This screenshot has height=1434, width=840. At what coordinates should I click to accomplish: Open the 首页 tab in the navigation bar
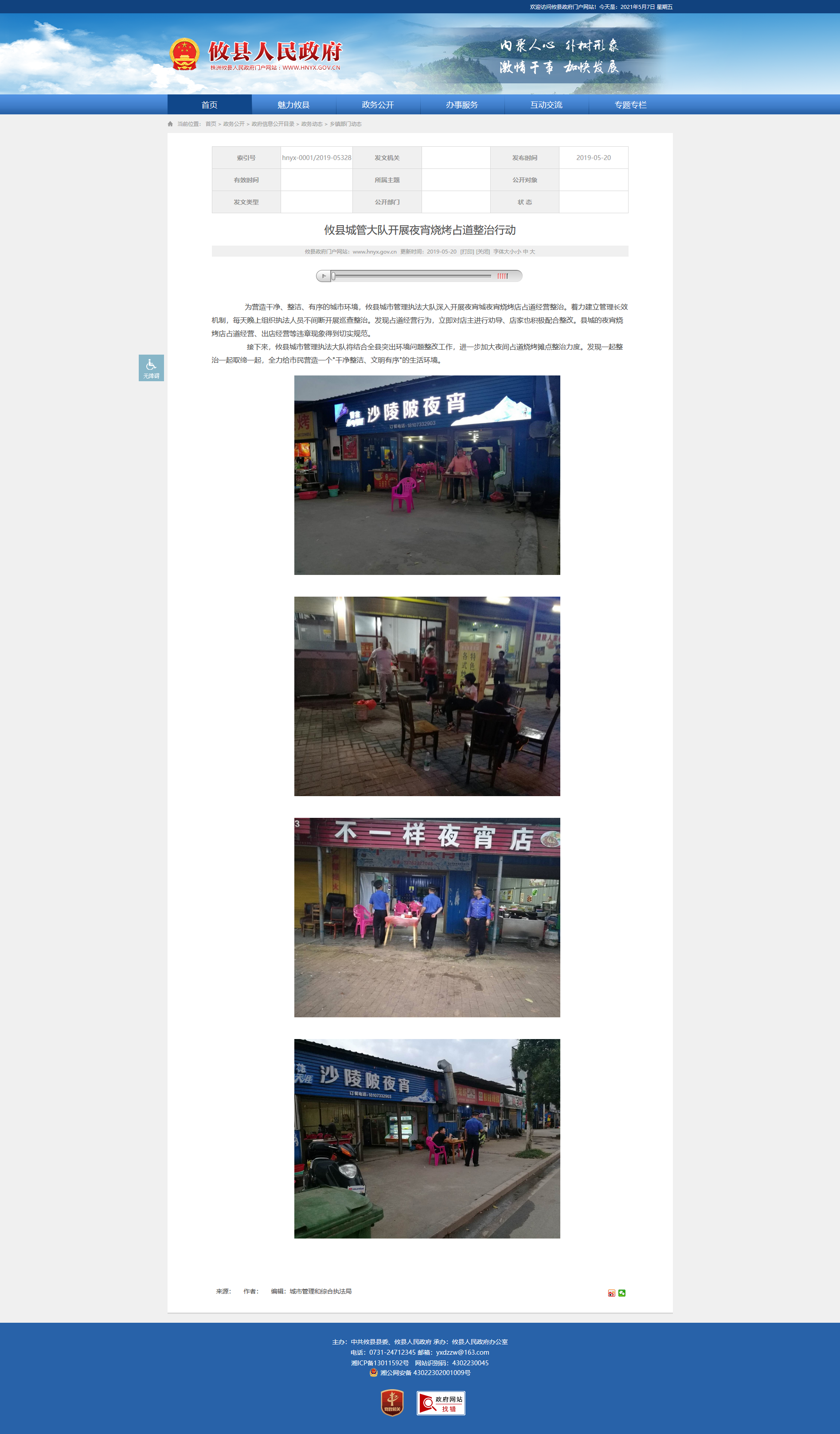209,105
